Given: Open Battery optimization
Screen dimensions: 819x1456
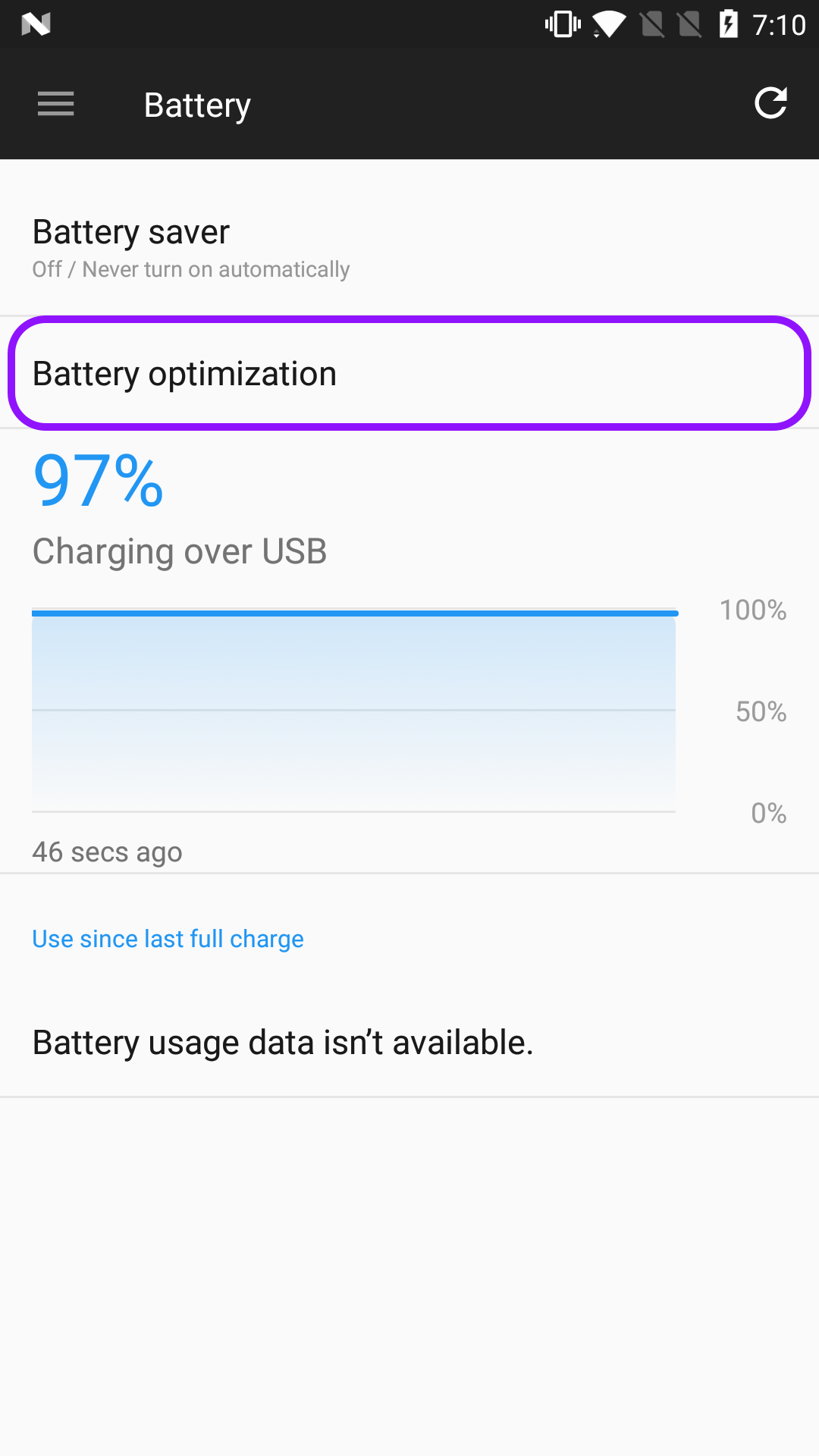Looking at the screenshot, I should tap(409, 374).
